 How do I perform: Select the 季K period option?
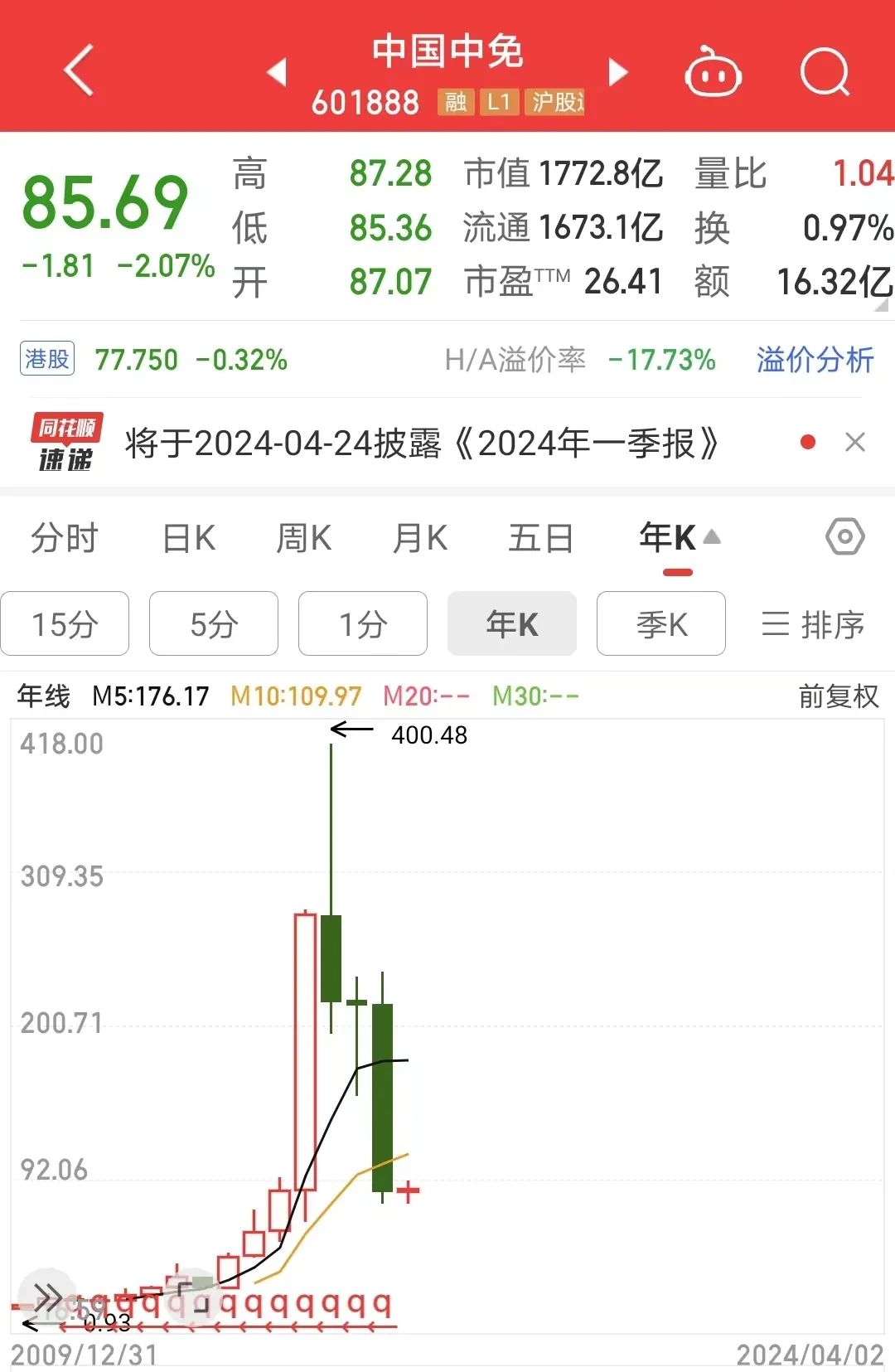(x=661, y=624)
